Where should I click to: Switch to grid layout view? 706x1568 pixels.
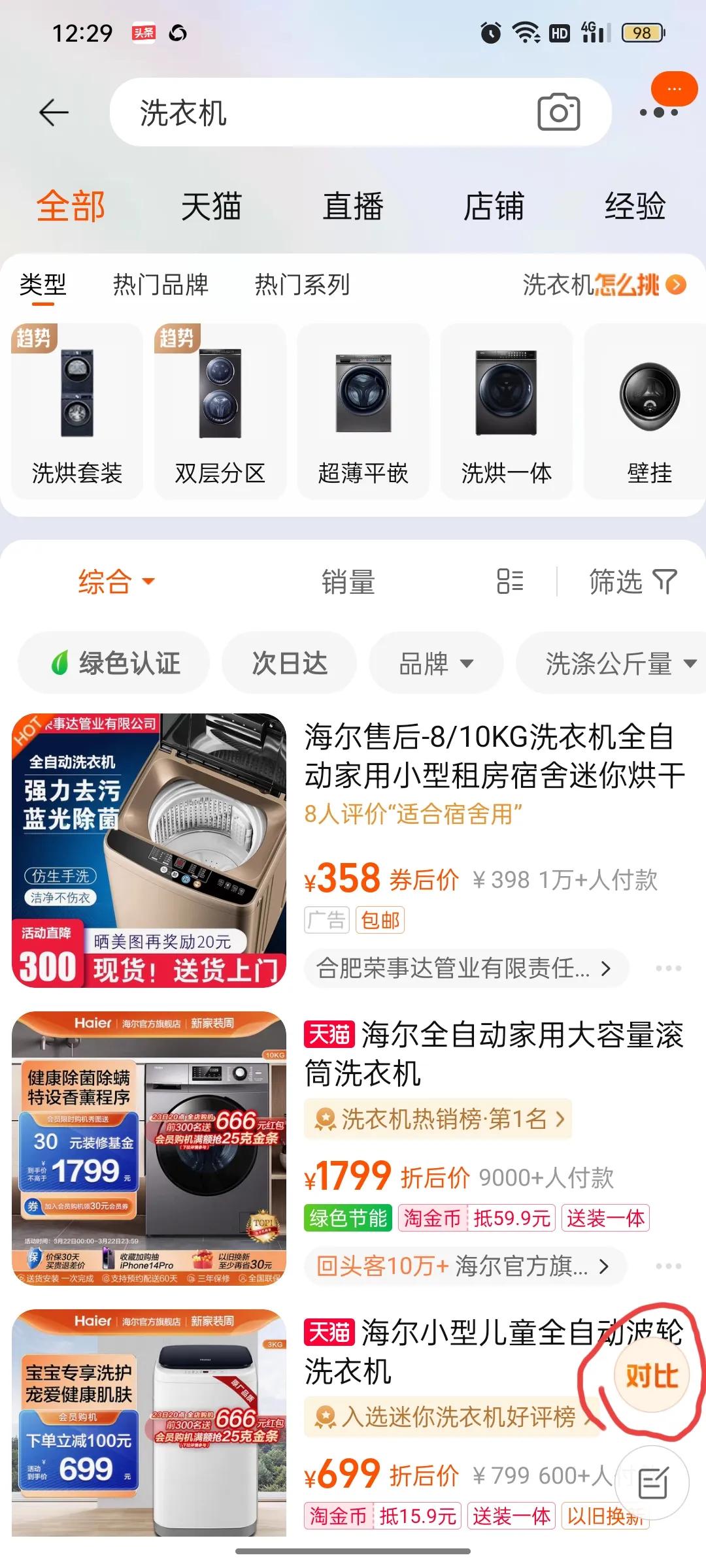pos(509,582)
